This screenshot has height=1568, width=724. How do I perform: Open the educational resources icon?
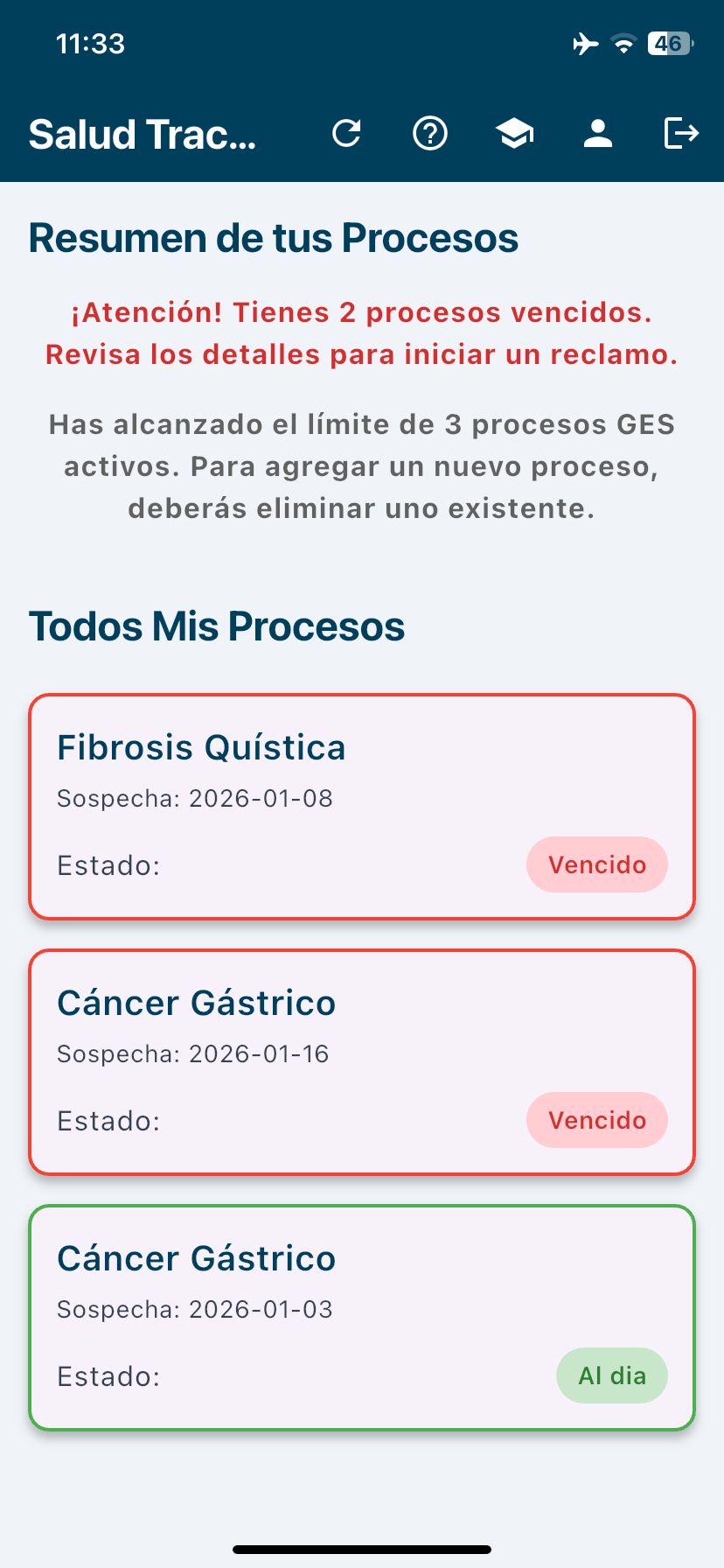coord(514,133)
